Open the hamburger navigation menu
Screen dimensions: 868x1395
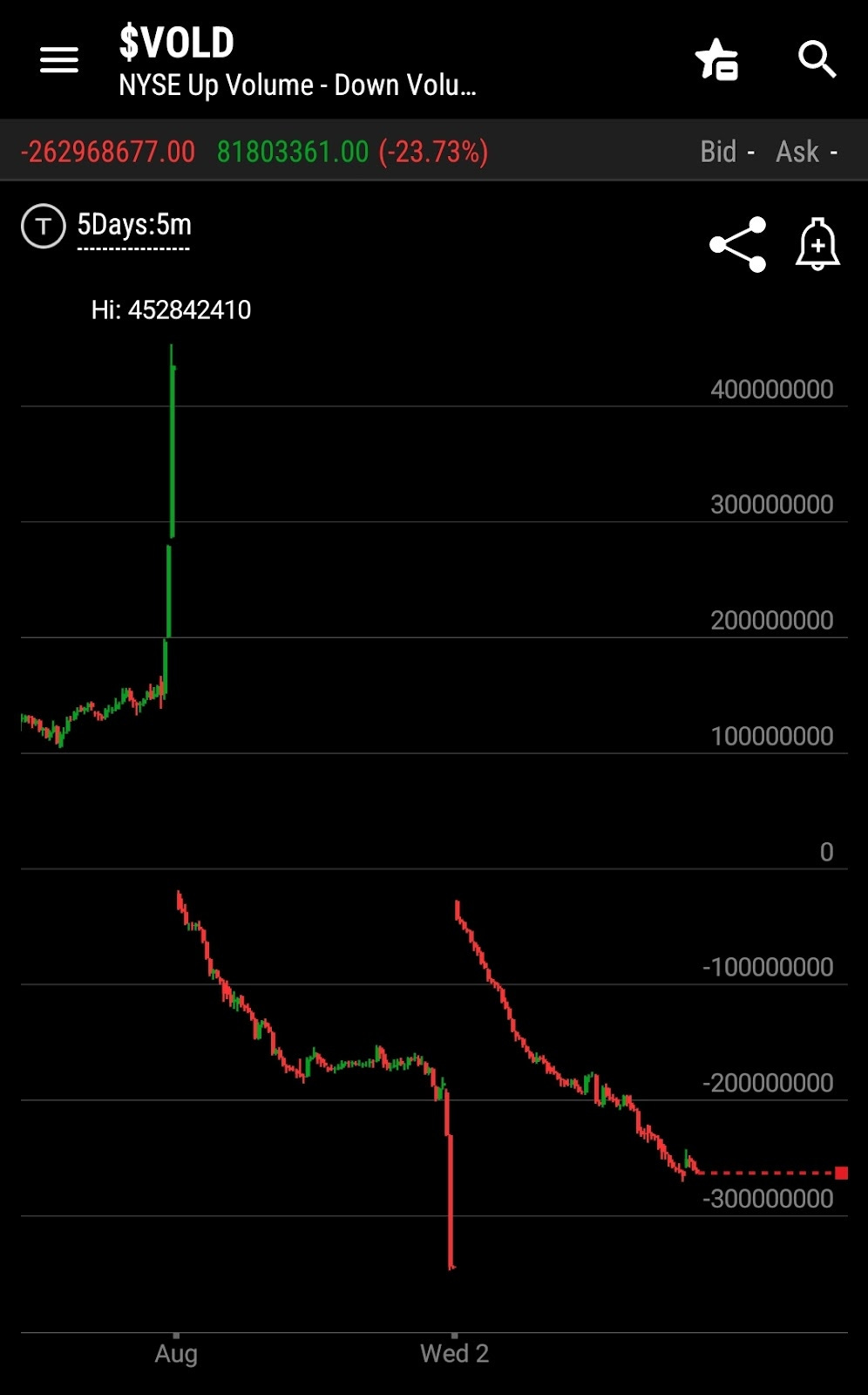click(x=59, y=60)
